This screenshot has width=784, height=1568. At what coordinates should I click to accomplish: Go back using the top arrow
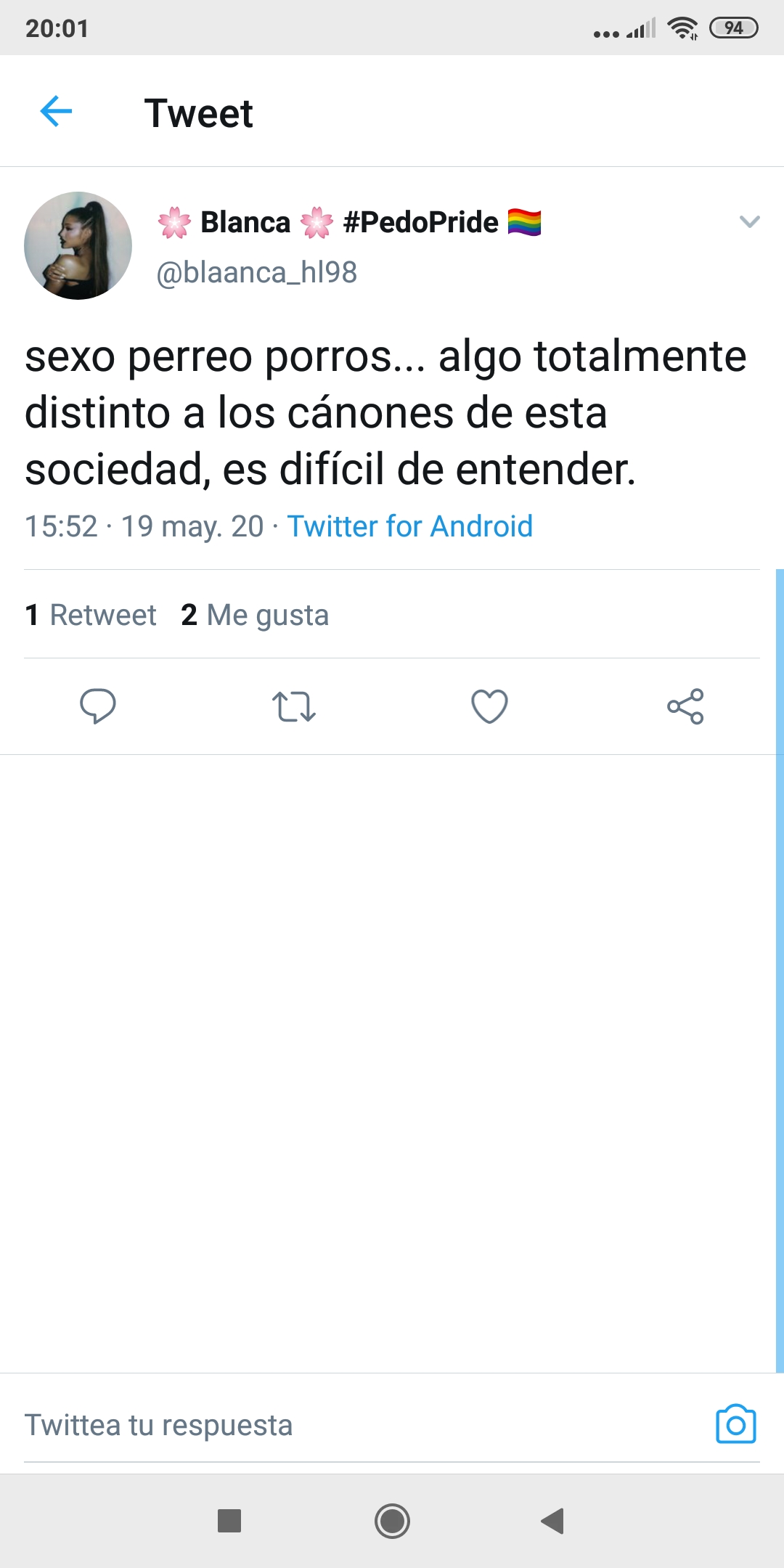(x=56, y=112)
